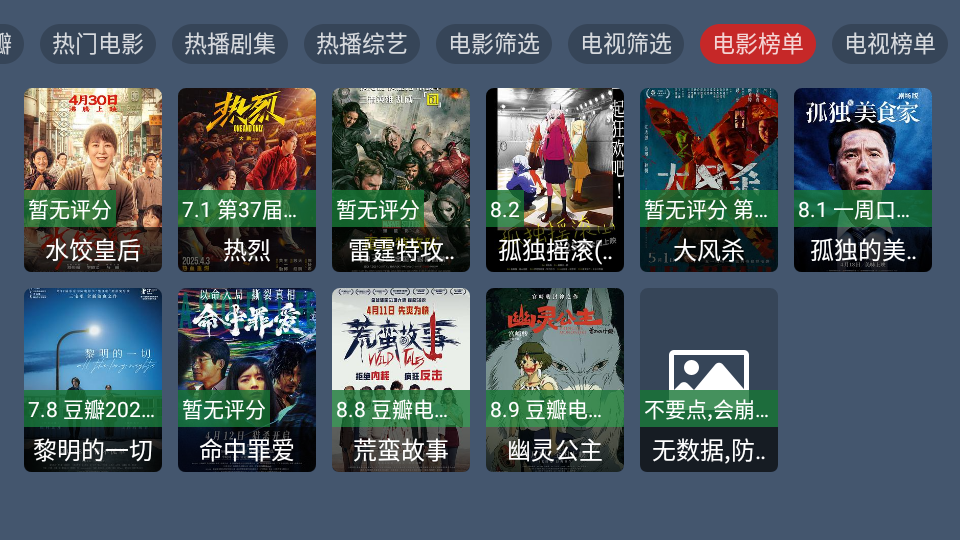Open 孤独的美食家 movie card

[863, 180]
